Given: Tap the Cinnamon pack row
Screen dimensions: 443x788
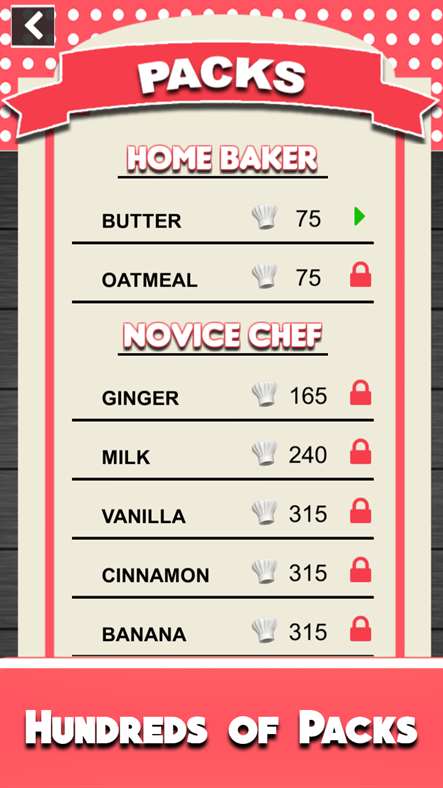Looking at the screenshot, I should click(x=223, y=573).
